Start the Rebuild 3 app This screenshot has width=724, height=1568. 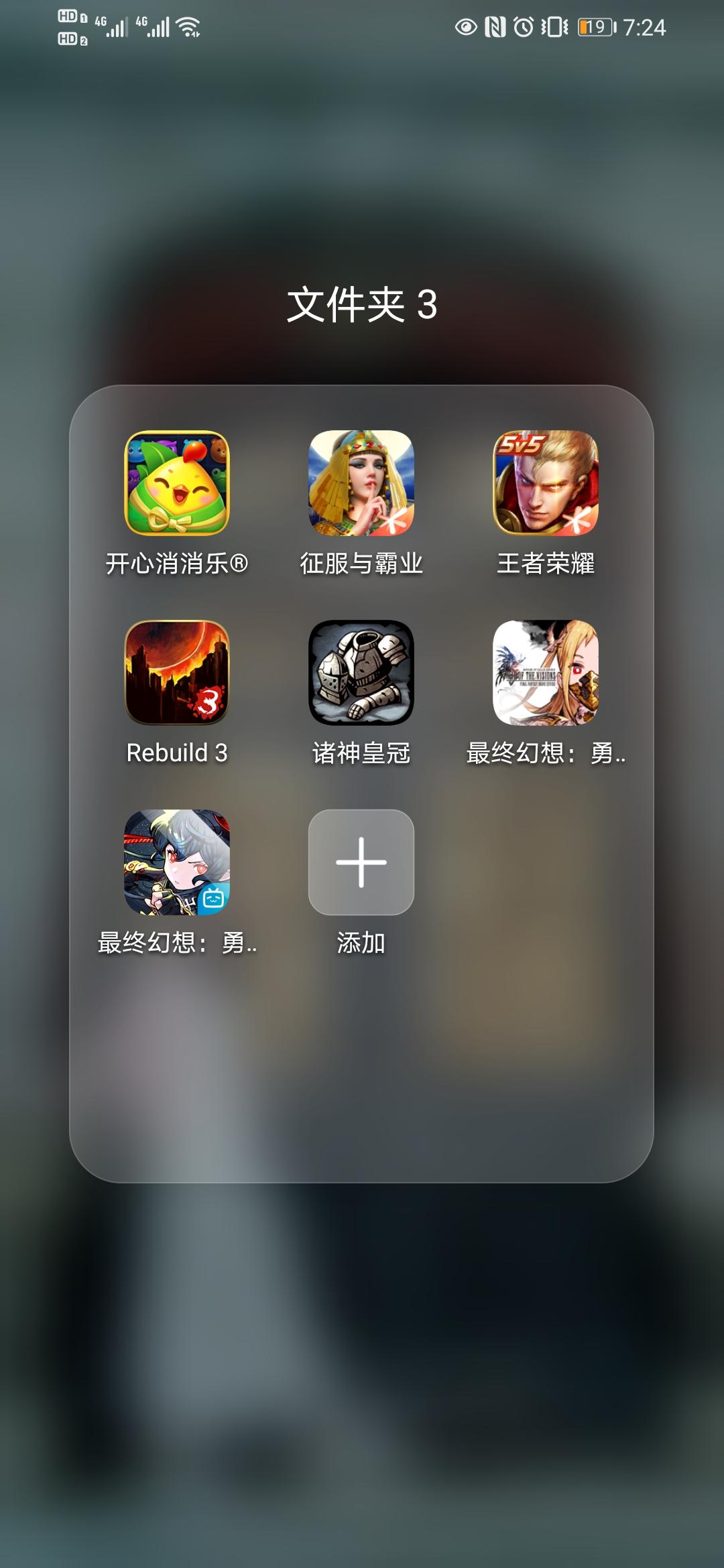pos(177,674)
